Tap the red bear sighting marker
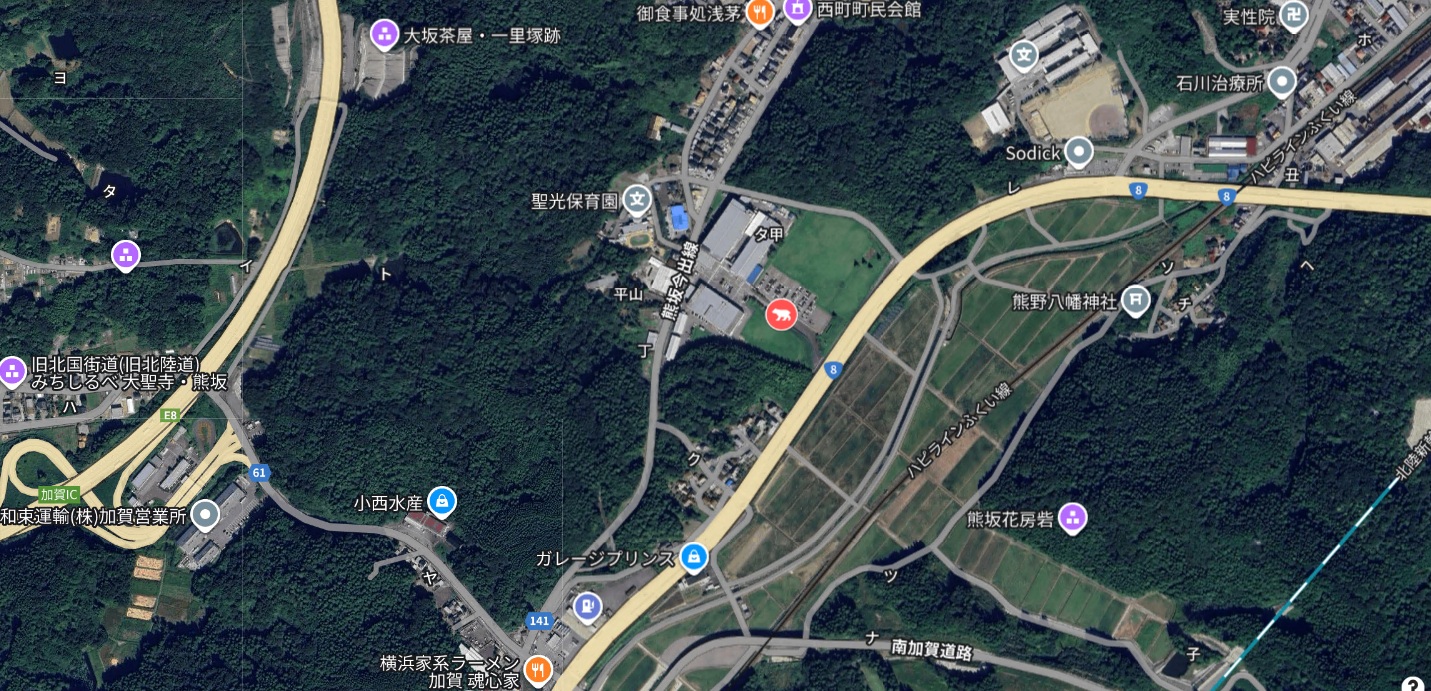This screenshot has height=691, width=1431. pyautogui.click(x=781, y=314)
